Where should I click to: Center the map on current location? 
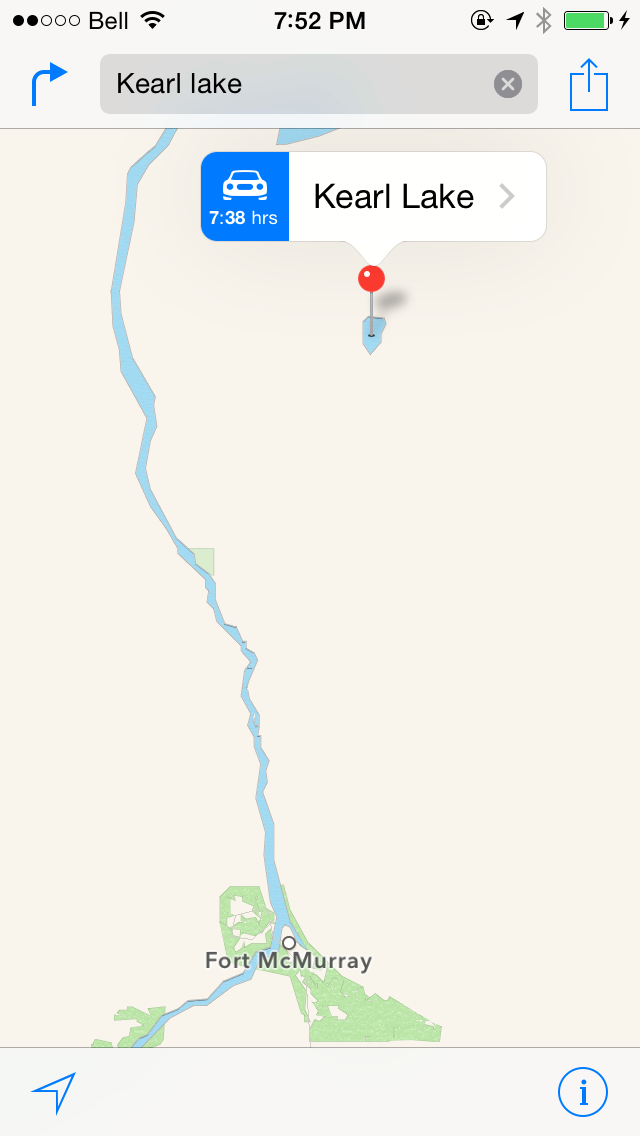pos(53,1092)
